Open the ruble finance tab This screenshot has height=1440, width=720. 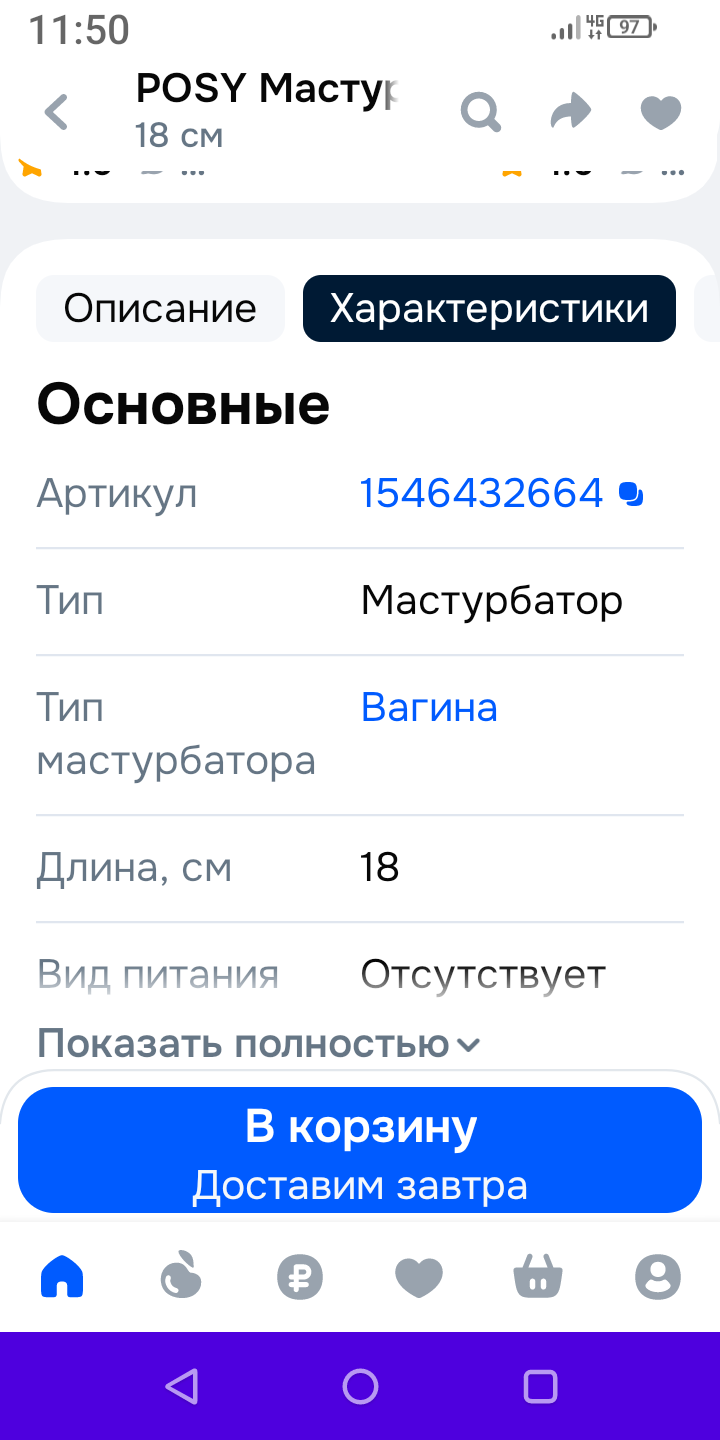click(300, 1277)
